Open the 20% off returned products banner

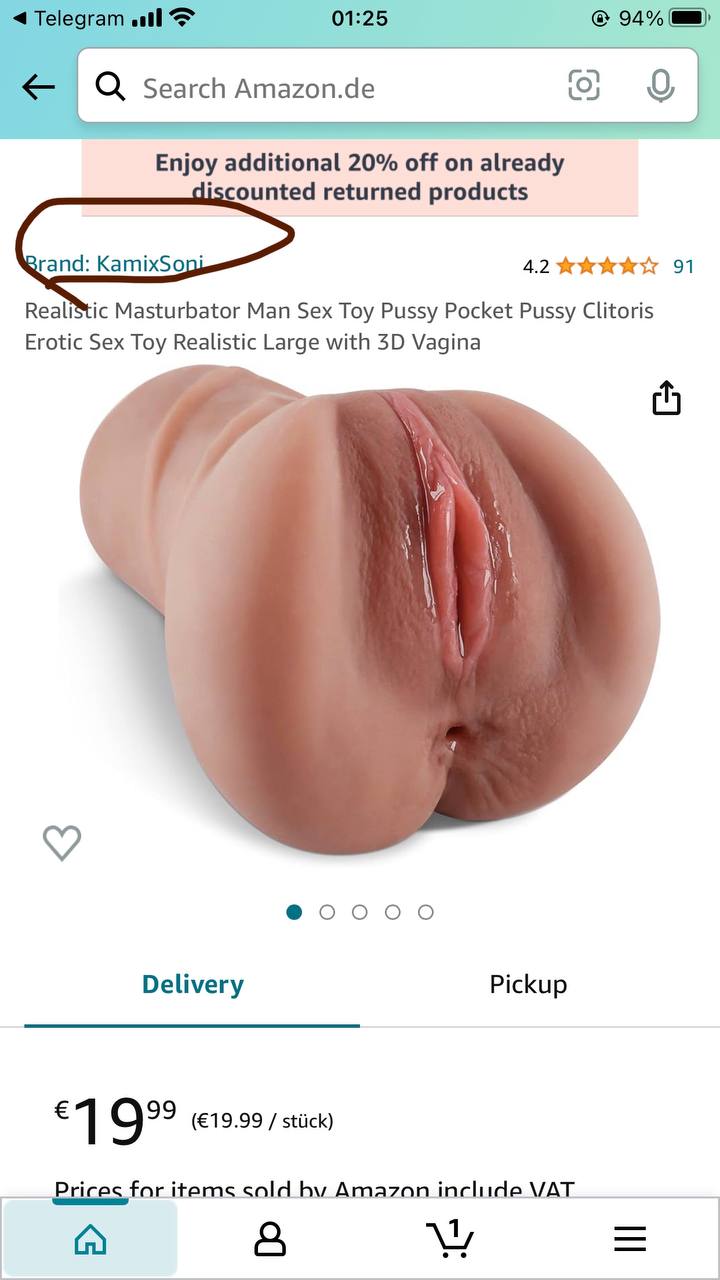click(x=360, y=177)
